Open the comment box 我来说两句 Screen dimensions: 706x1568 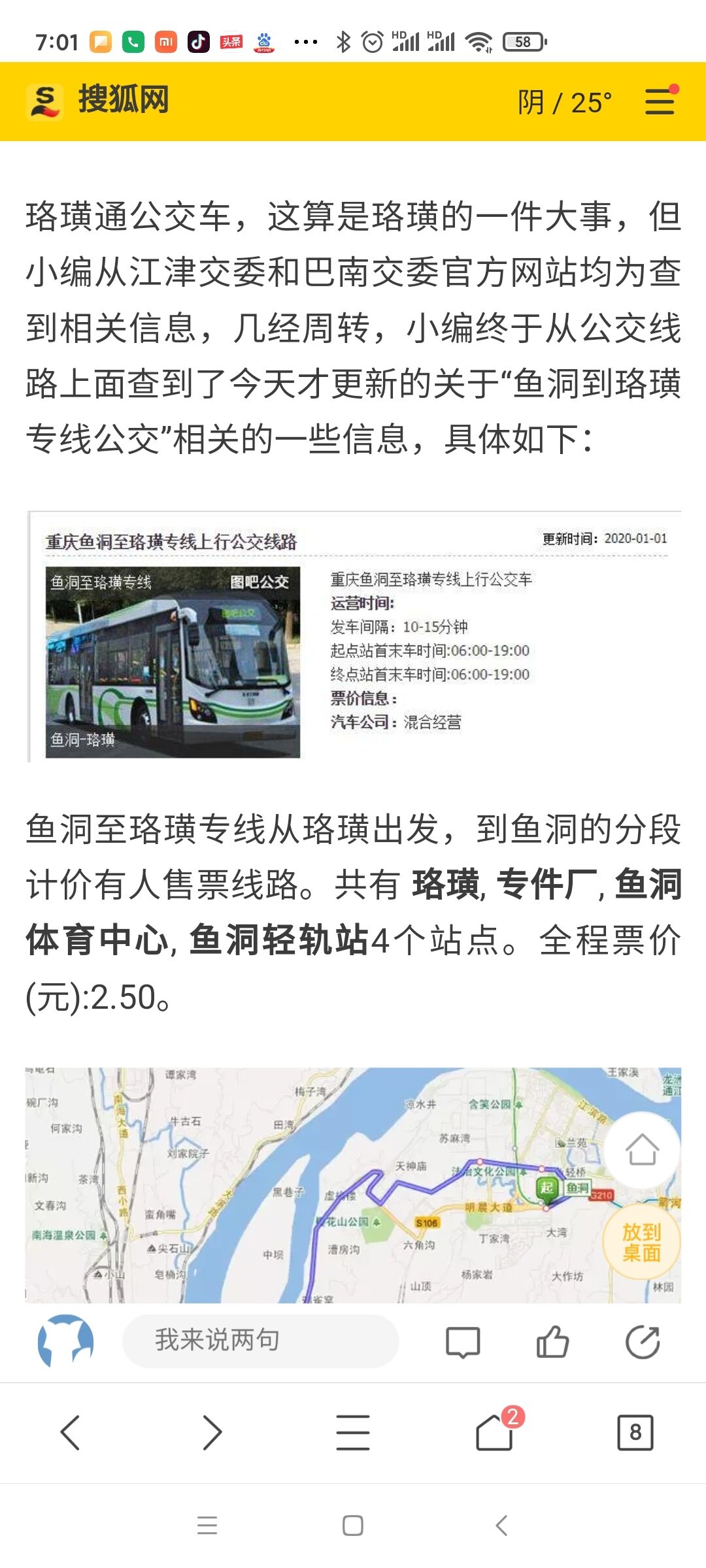coord(260,1341)
